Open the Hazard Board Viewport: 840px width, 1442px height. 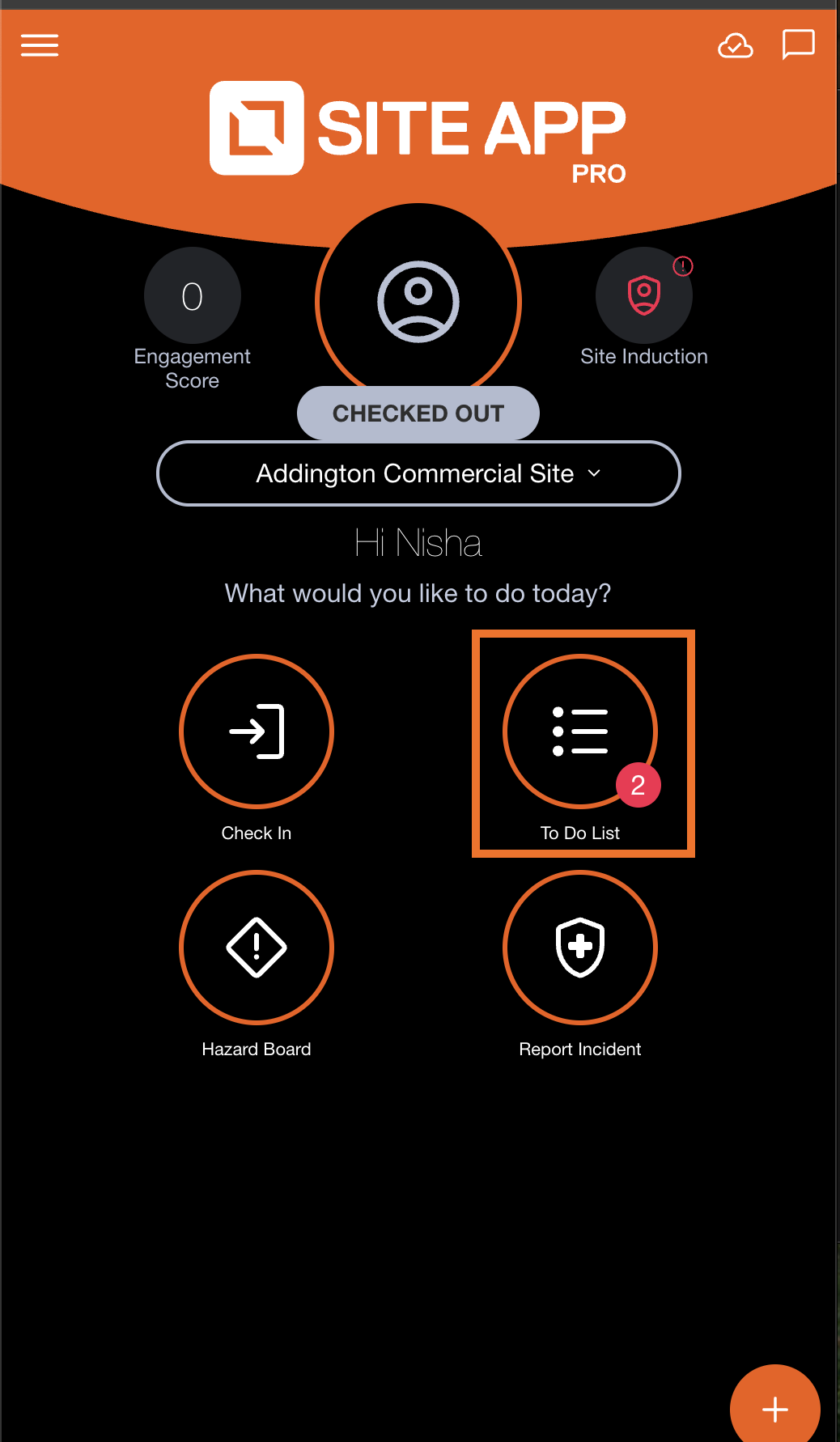pyautogui.click(x=257, y=948)
